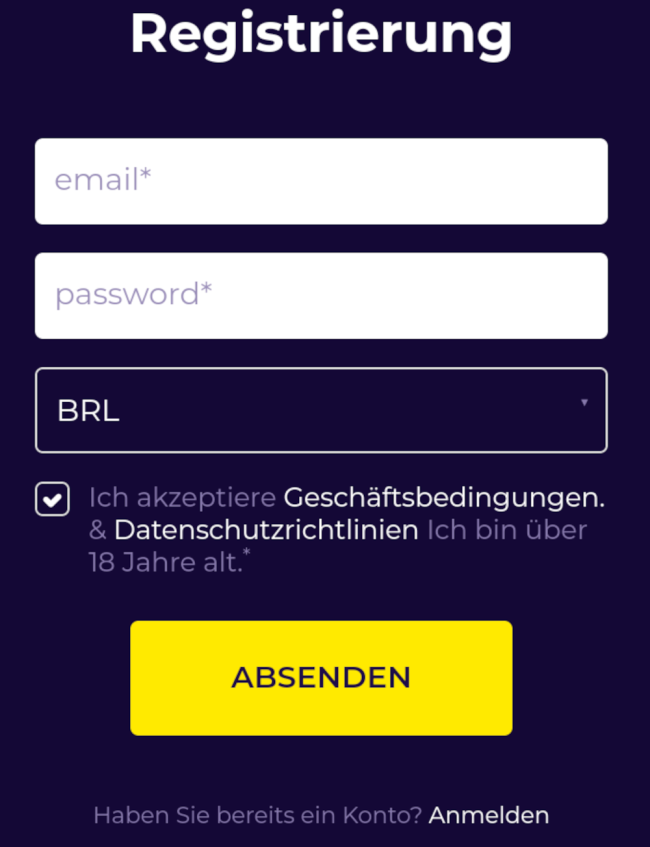The width and height of the screenshot is (650, 847).
Task: Open the Geschäftsbedingungen link
Action: pos(444,497)
